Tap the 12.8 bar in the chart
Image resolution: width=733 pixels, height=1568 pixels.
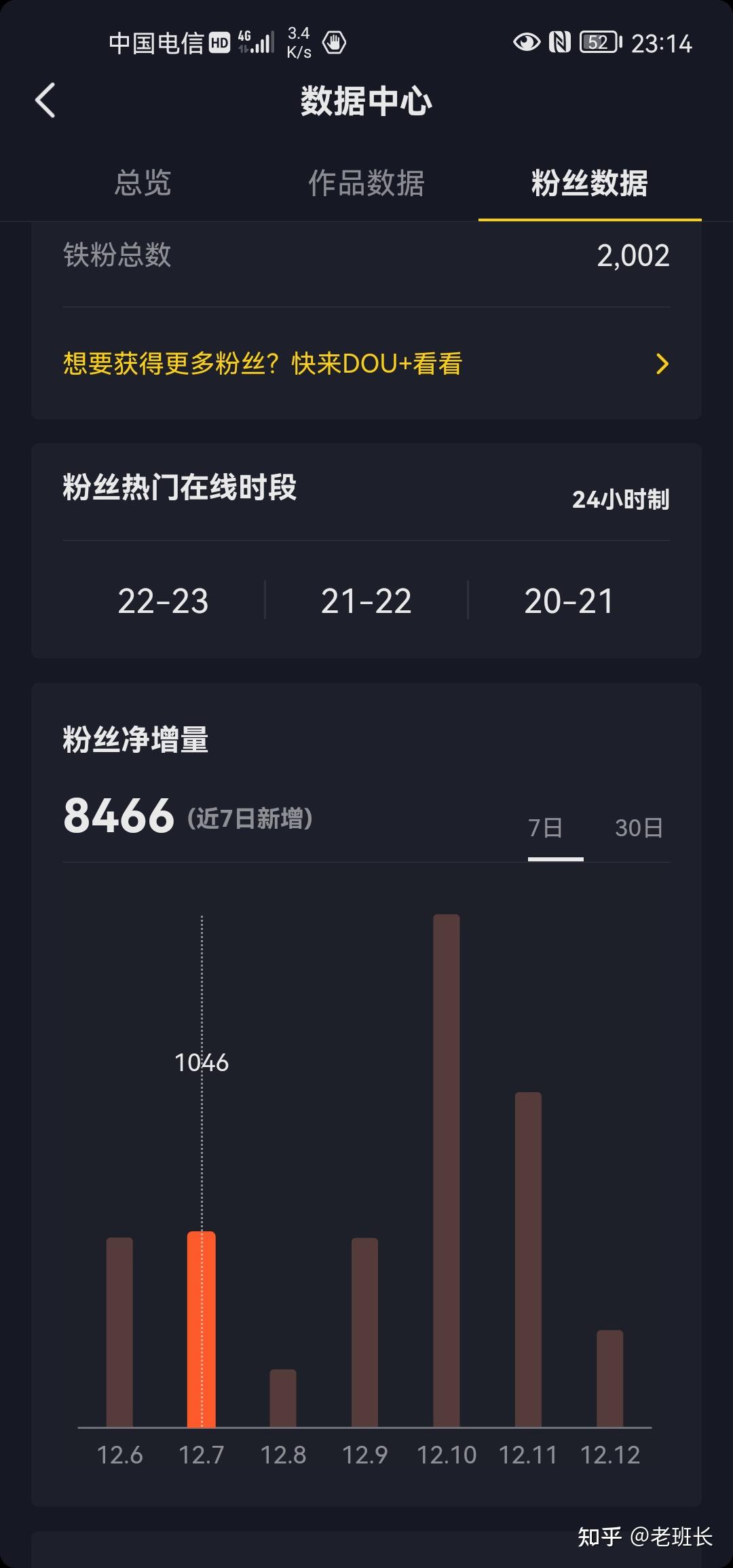coord(283,1398)
